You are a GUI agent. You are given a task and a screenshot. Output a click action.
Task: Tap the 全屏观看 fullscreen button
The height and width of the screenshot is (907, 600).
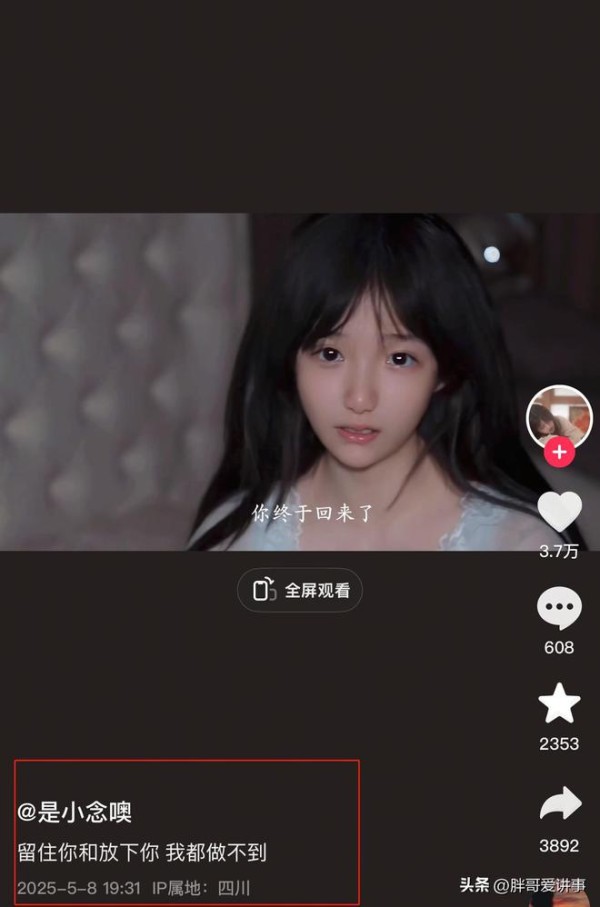click(x=300, y=590)
